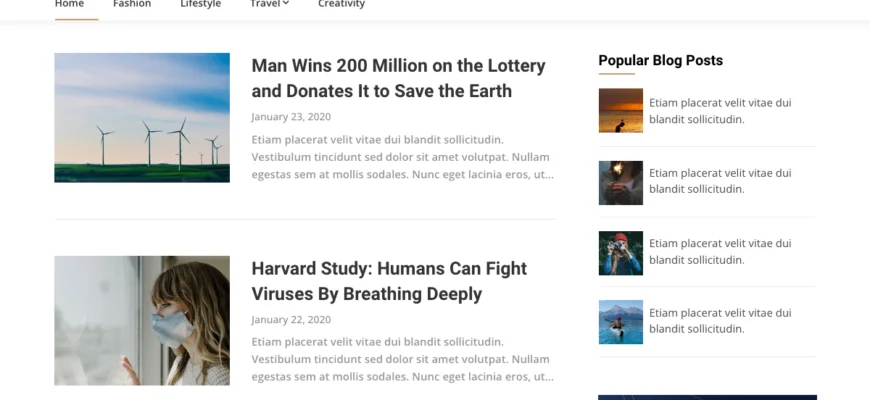This screenshot has height=400, width=870.
Task: Open the Harvard Study article headline
Action: (x=389, y=281)
